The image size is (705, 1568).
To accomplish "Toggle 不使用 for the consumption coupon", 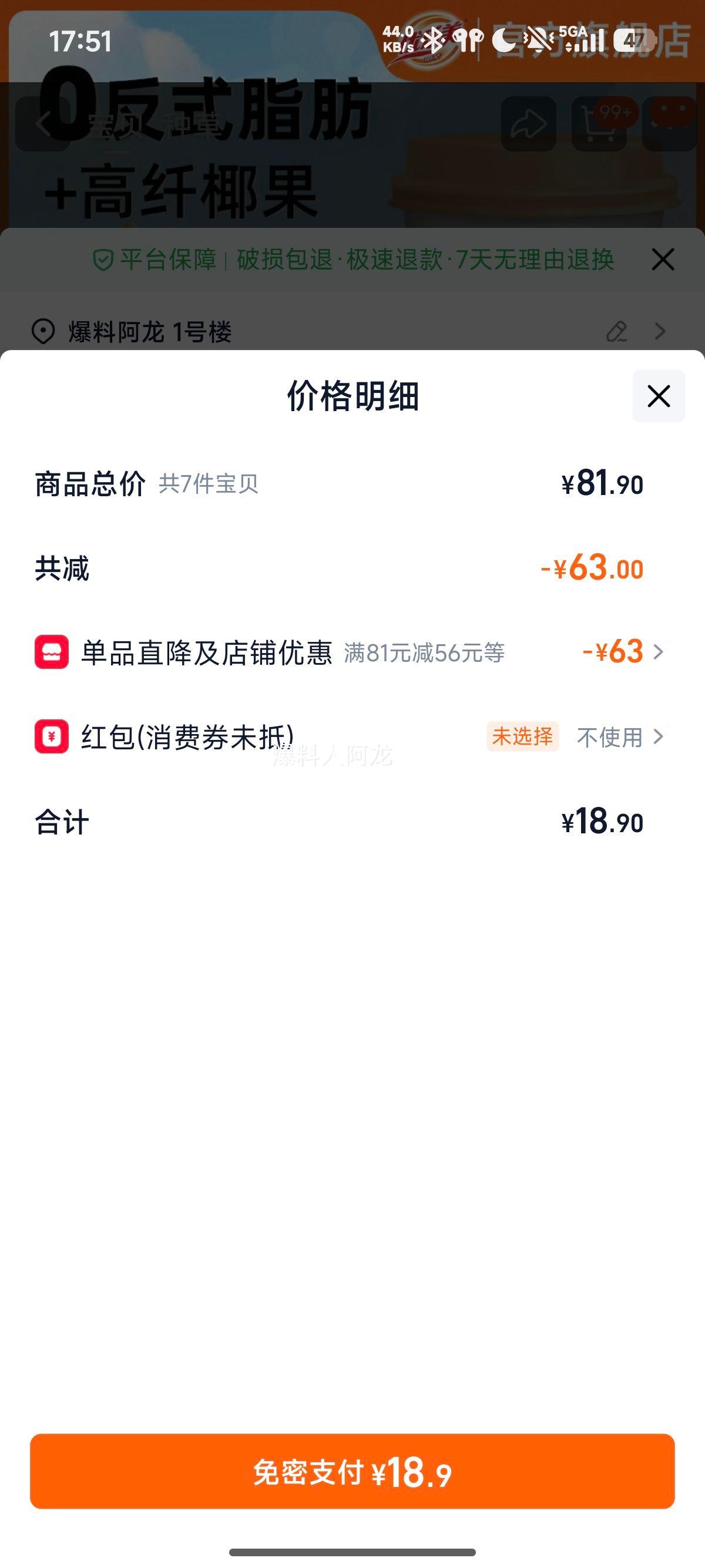I will pyautogui.click(x=610, y=737).
